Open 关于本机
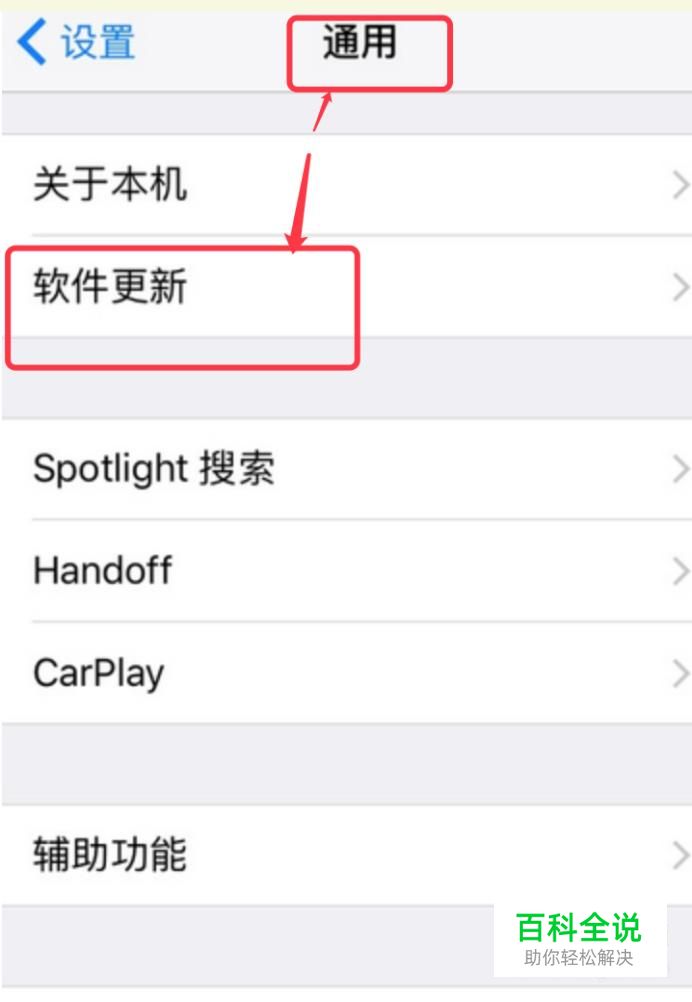This screenshot has height=1002, width=692. pos(346,186)
